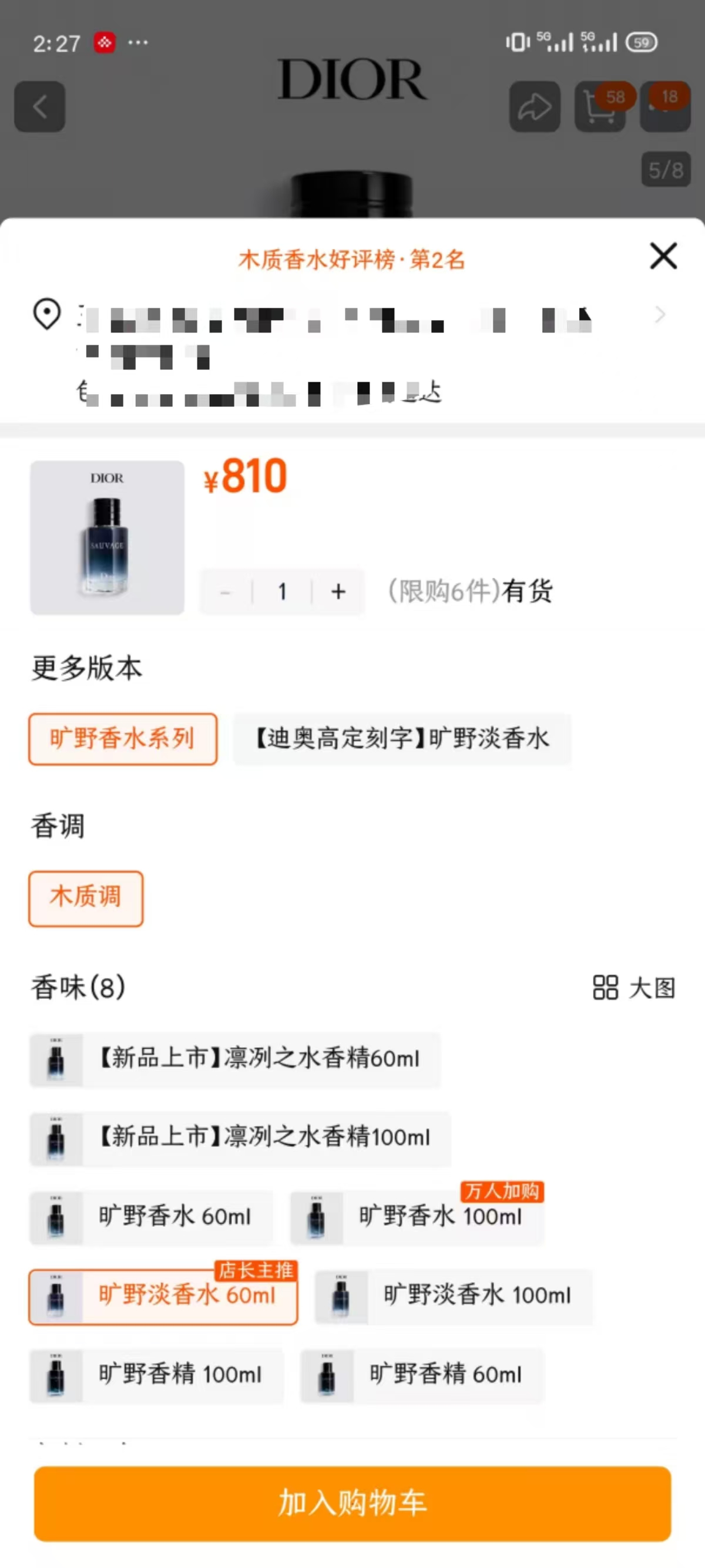Increase quantity with the plus button
This screenshot has height=1568, width=705.
[338, 591]
